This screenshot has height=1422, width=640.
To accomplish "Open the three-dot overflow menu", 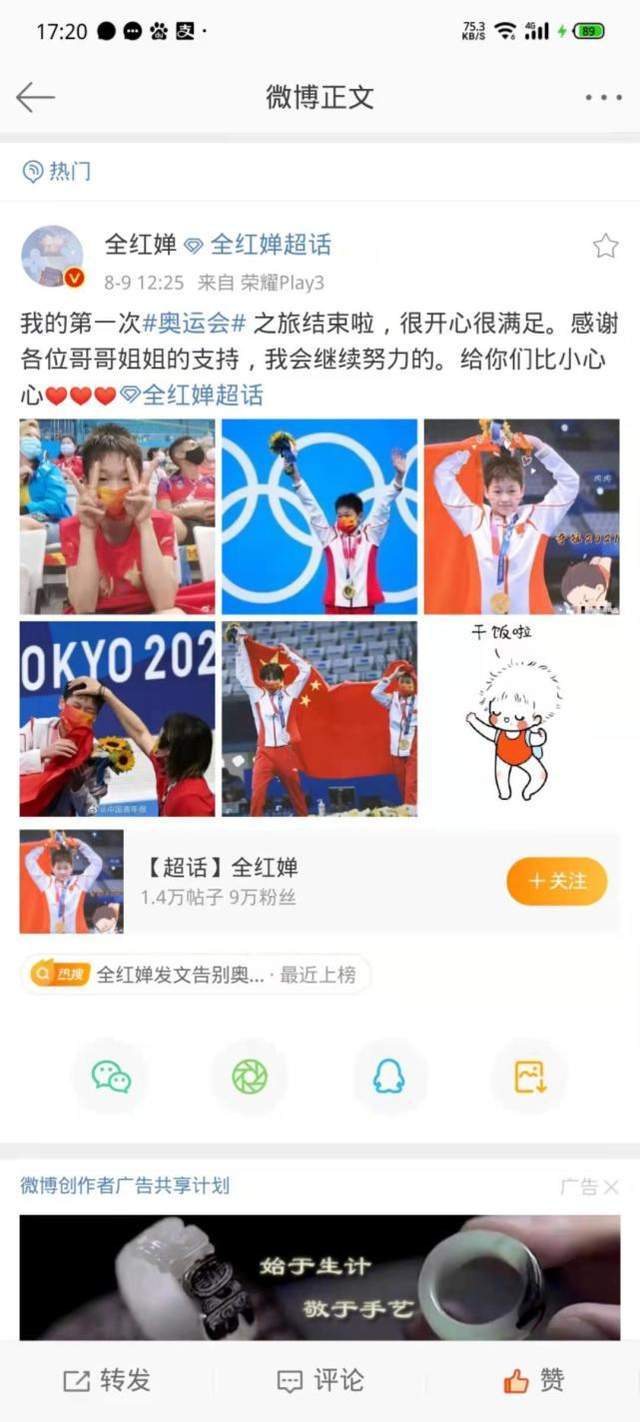I will 603,97.
